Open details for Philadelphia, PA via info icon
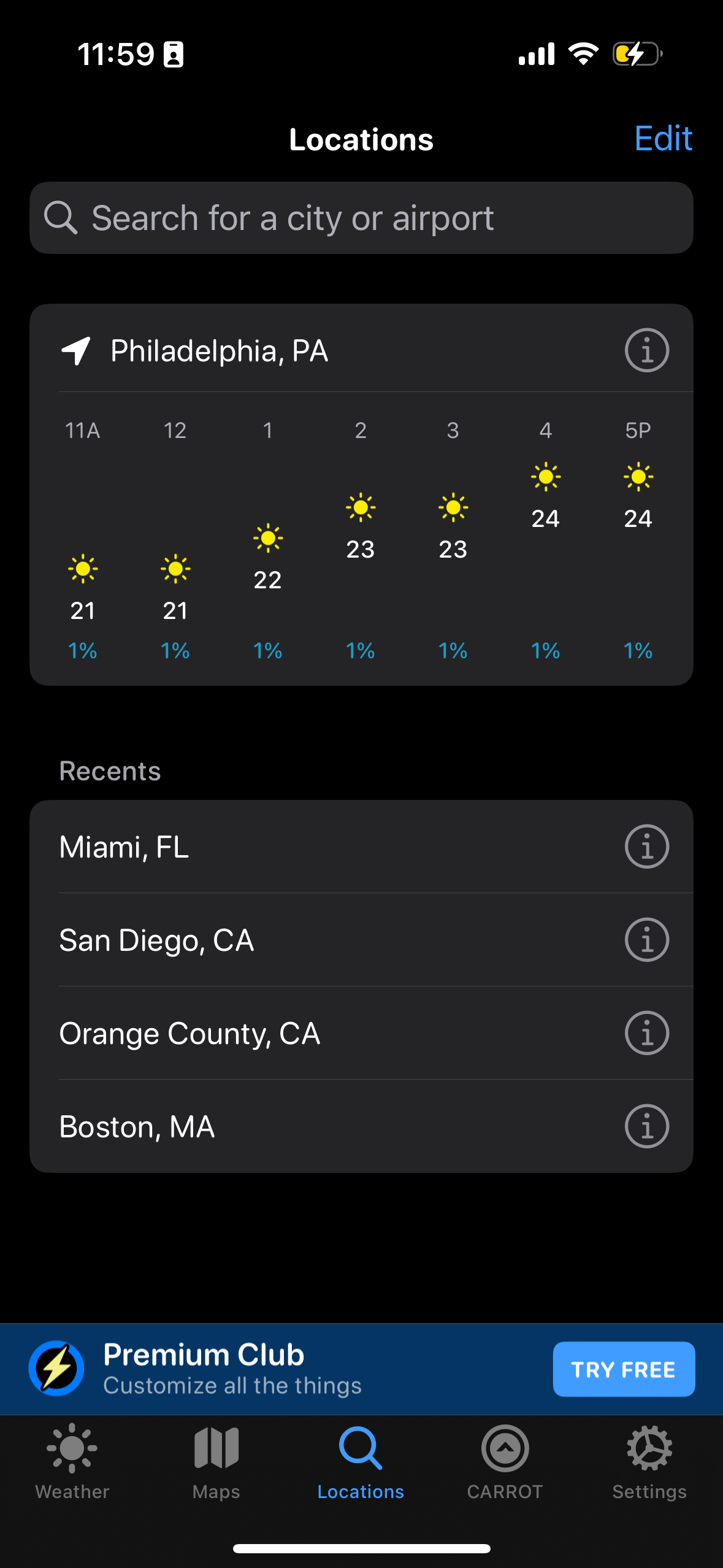 coord(646,350)
